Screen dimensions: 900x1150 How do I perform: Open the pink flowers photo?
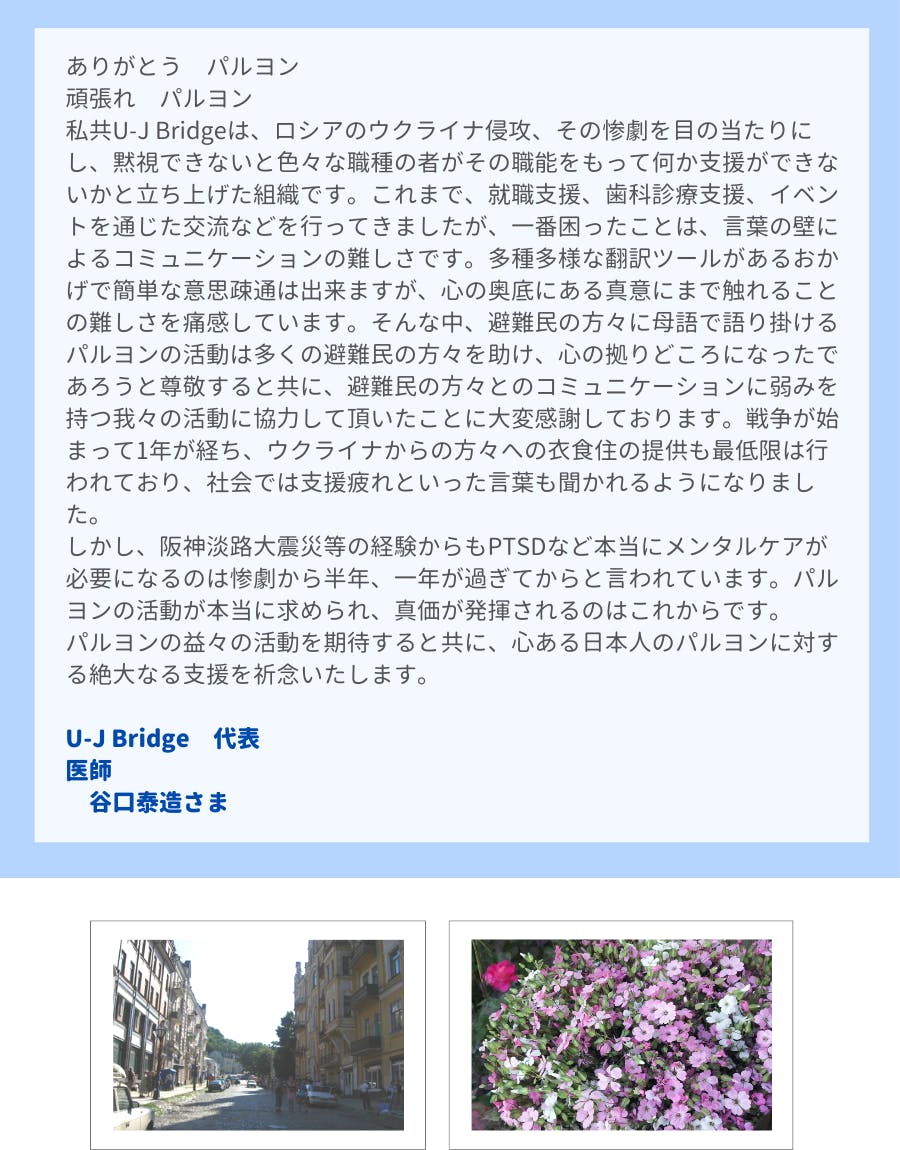click(621, 1035)
